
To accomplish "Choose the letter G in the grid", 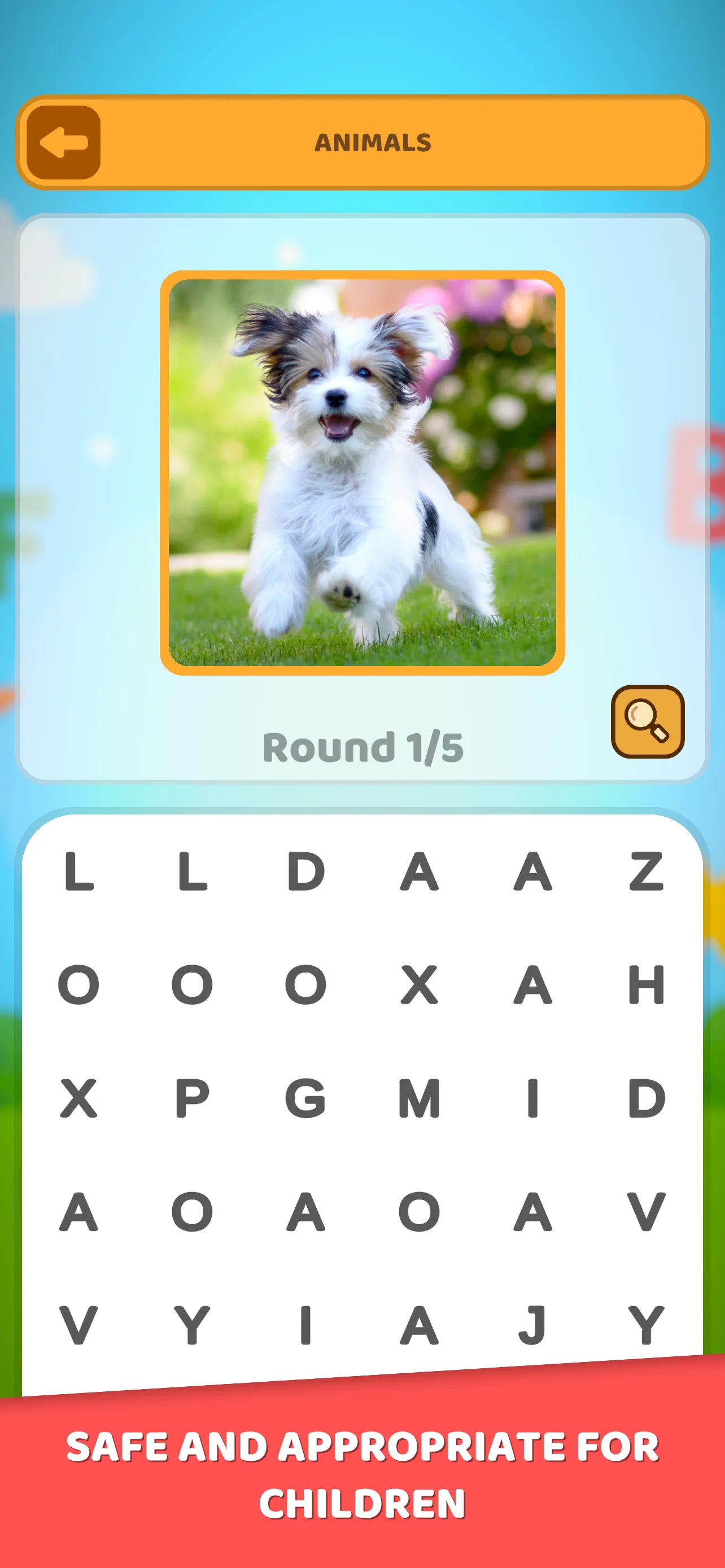I will tap(305, 1098).
